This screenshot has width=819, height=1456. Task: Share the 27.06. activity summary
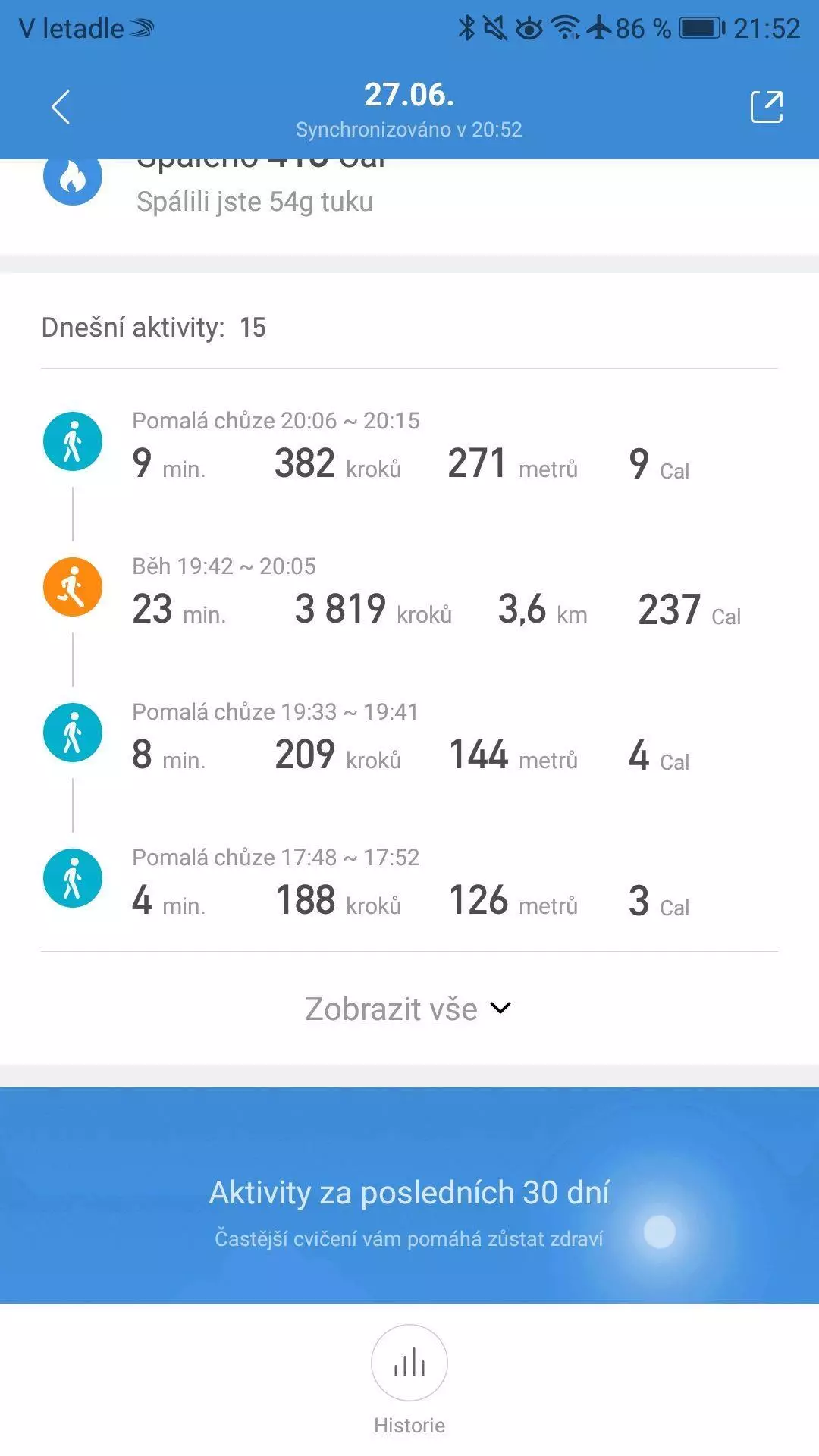tap(766, 107)
